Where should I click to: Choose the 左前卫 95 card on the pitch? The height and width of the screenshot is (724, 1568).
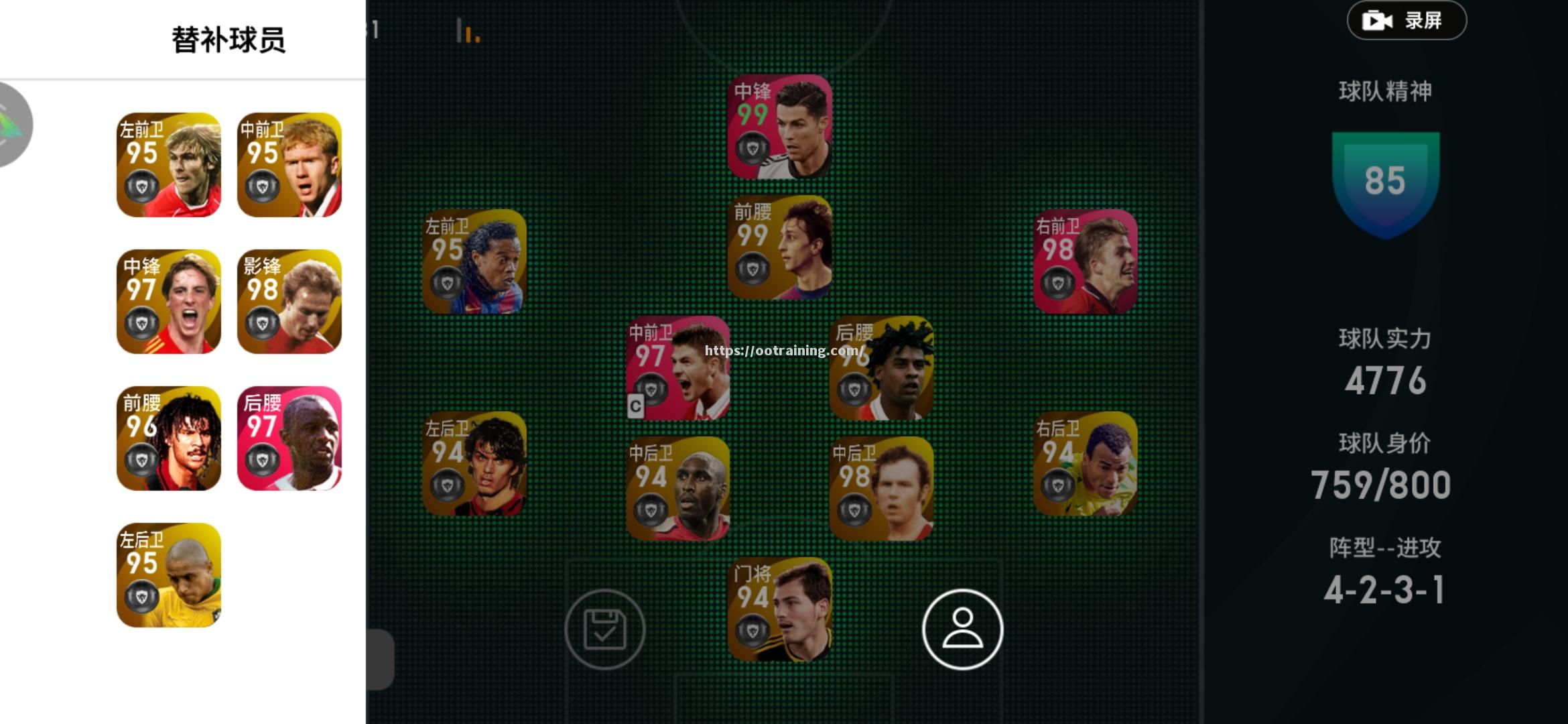point(474,261)
